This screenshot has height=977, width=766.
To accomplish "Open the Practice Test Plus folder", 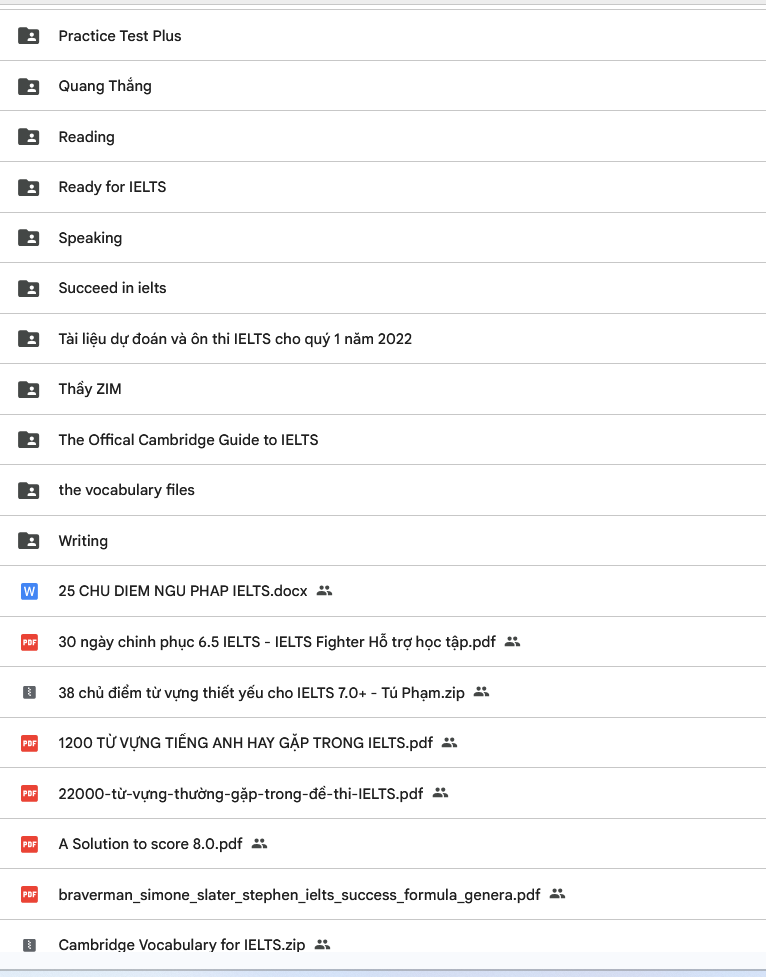I will [x=120, y=36].
